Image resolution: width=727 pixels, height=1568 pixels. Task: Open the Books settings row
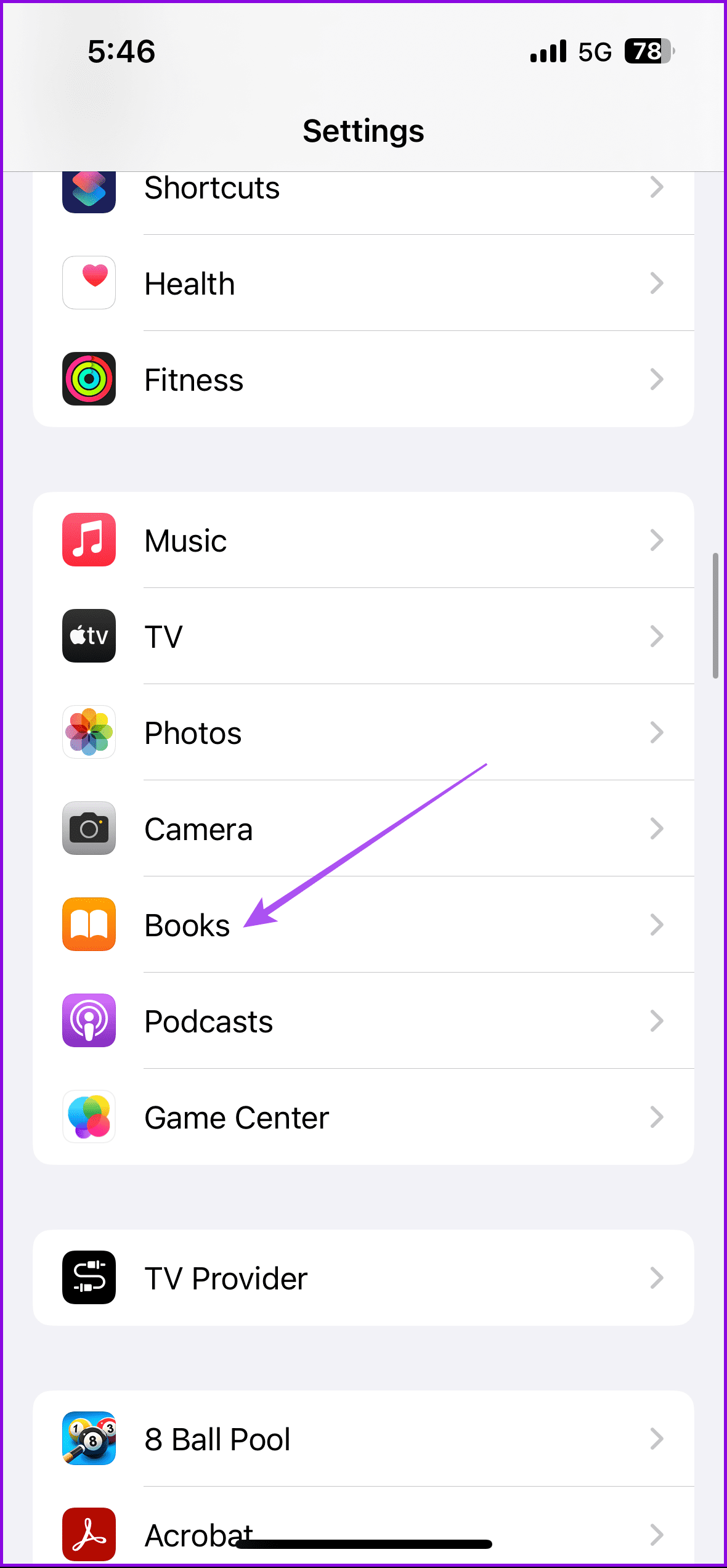tap(363, 925)
